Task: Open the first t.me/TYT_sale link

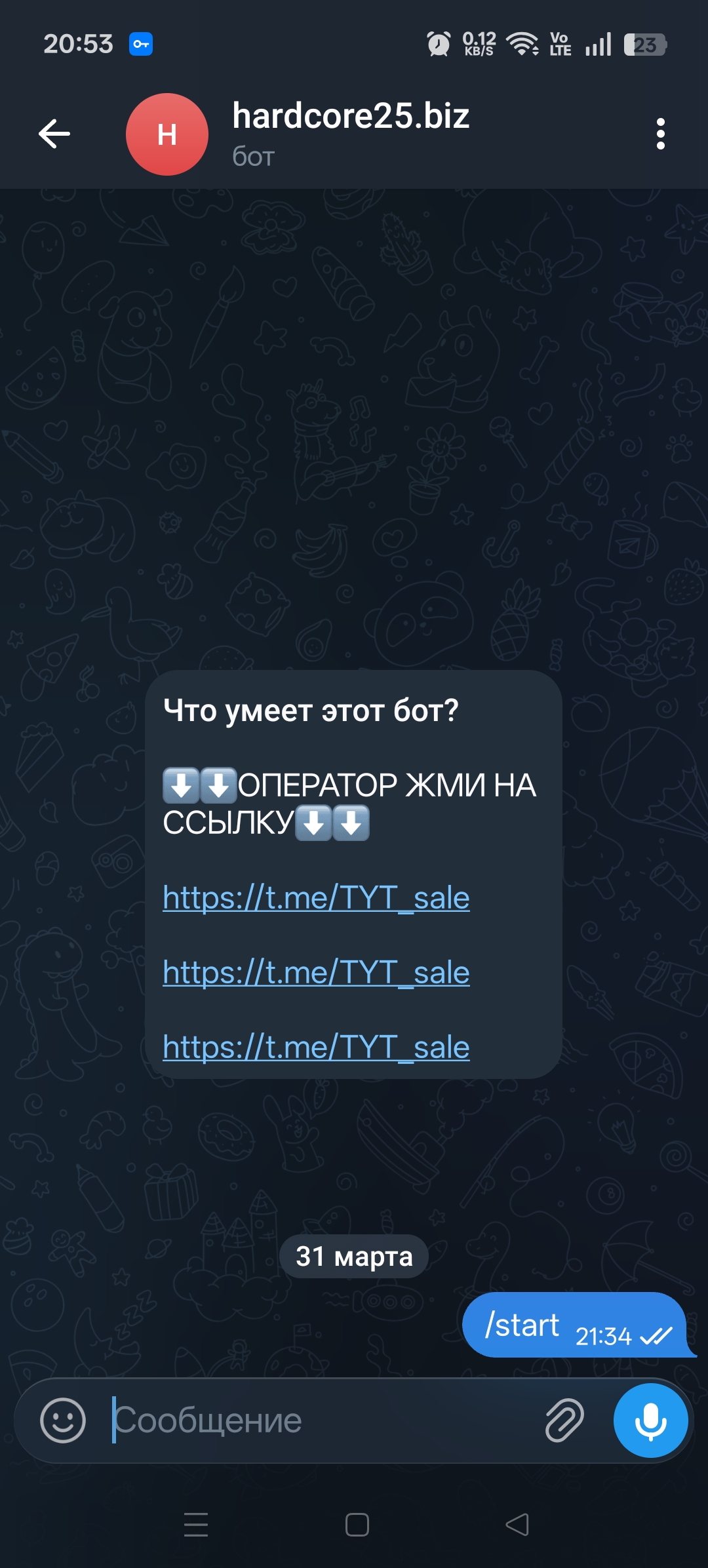Action: point(316,897)
